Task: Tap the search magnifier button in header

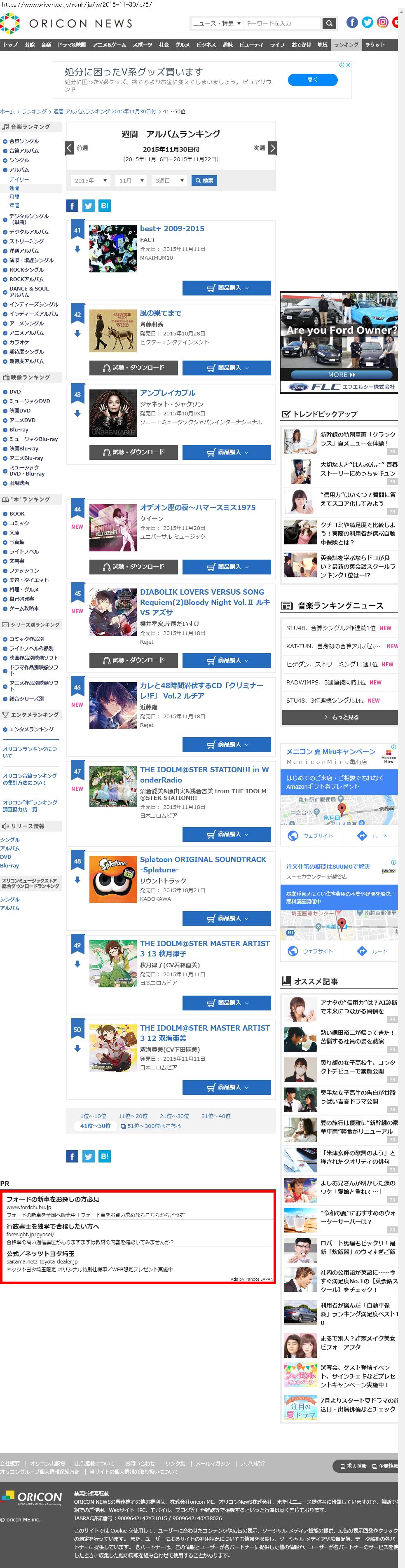Action: [329, 24]
